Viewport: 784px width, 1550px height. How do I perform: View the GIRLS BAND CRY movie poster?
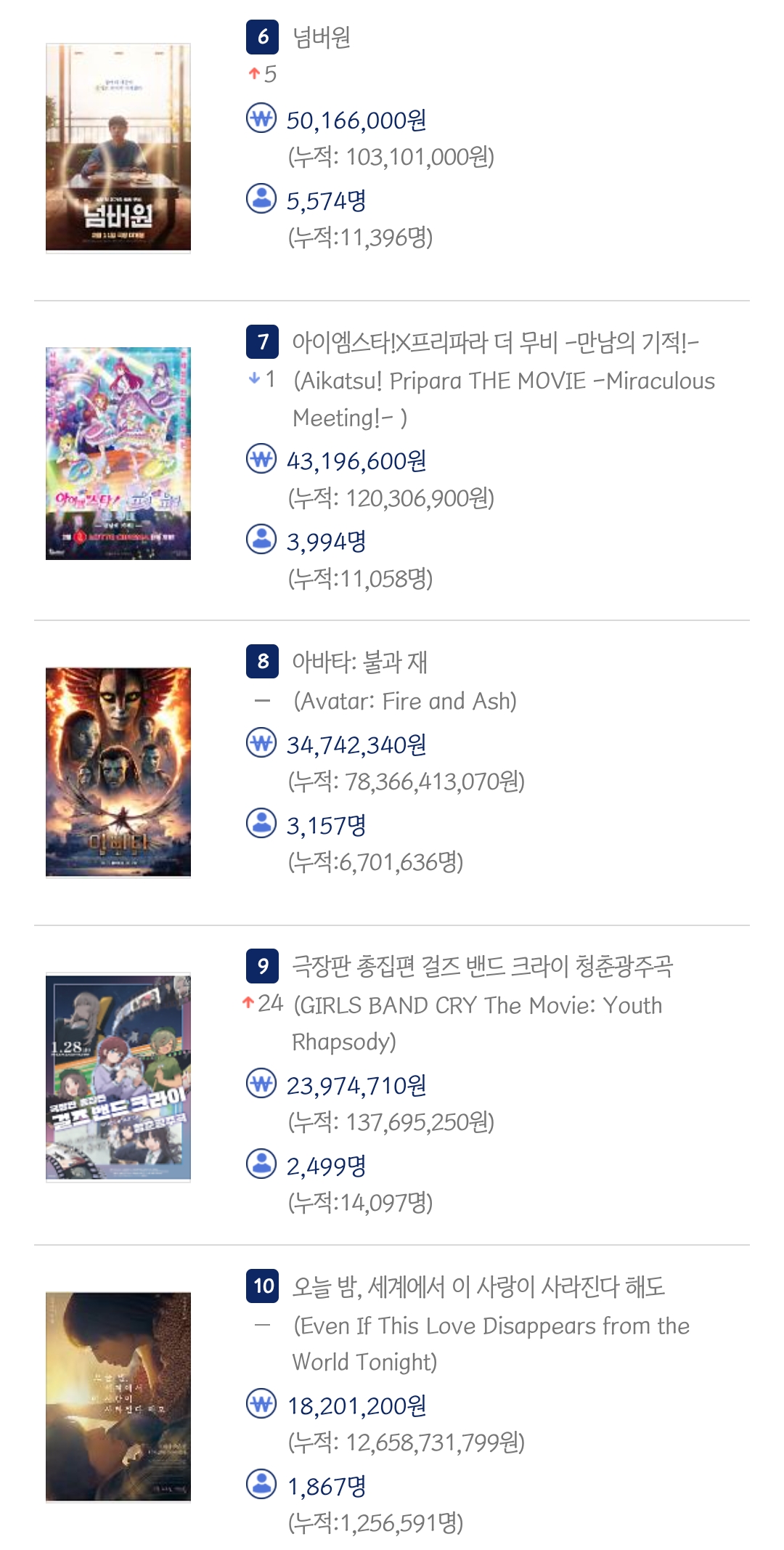[118, 1077]
